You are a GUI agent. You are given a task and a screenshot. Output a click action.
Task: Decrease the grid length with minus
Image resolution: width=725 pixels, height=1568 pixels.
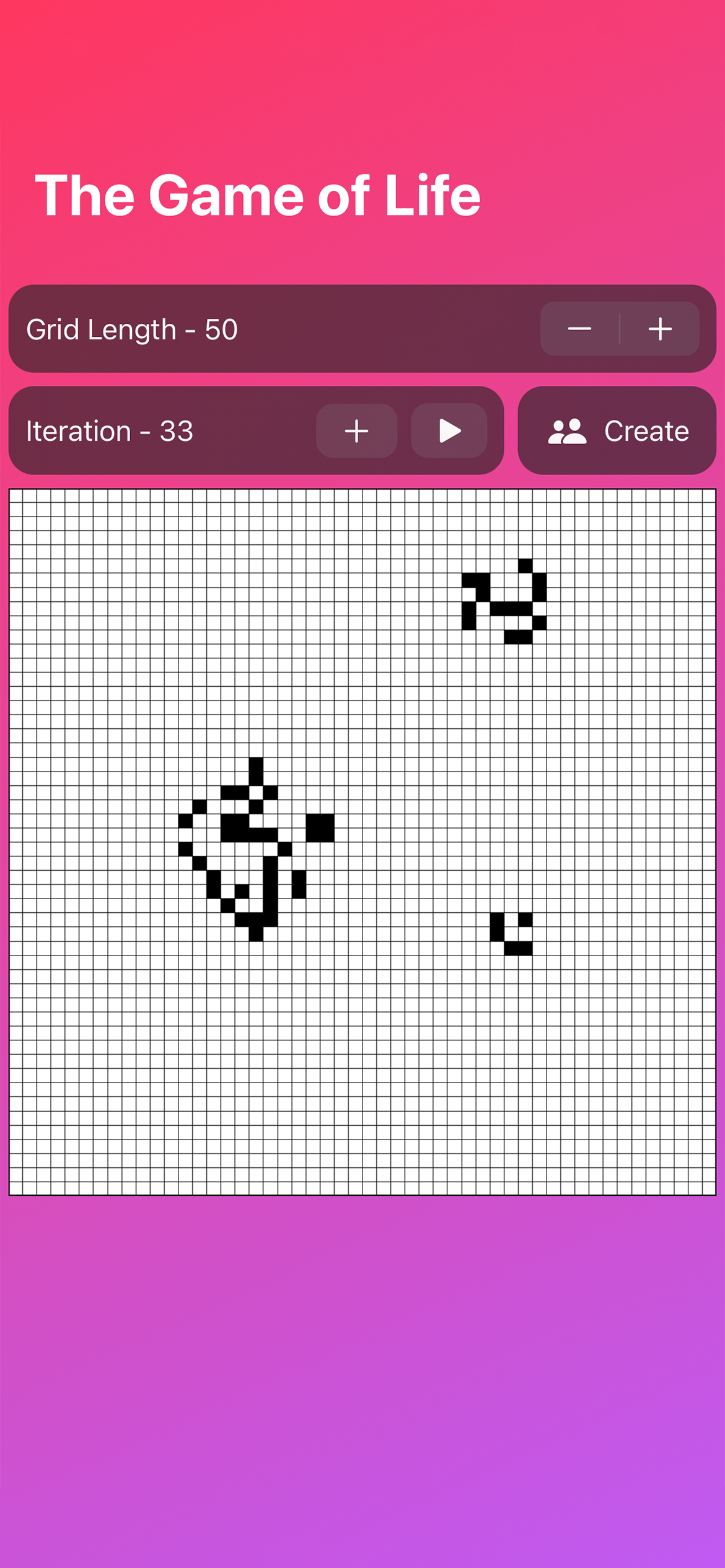tap(579, 329)
